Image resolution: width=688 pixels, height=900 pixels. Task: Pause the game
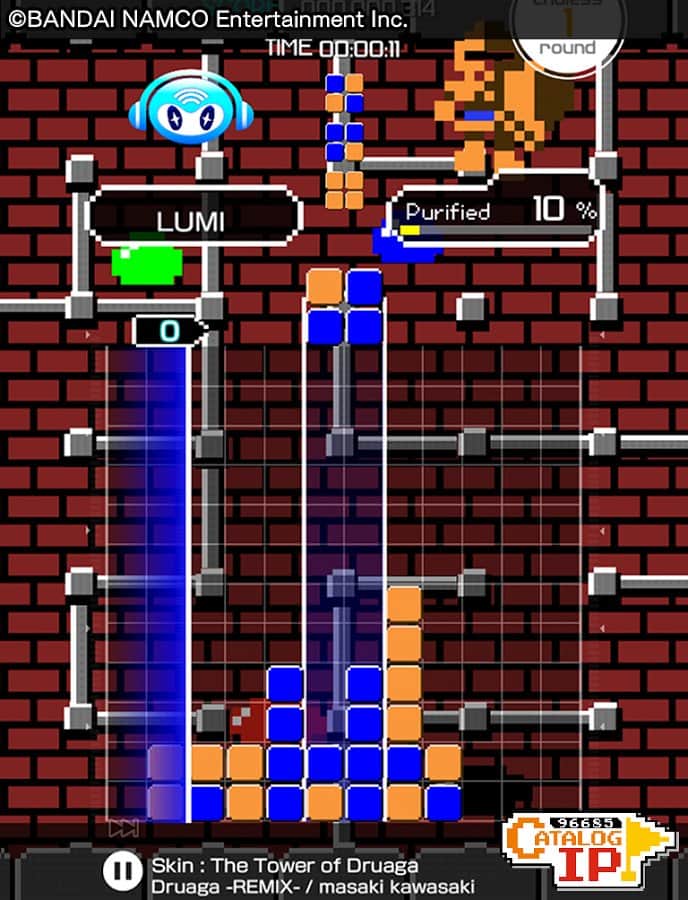point(122,871)
